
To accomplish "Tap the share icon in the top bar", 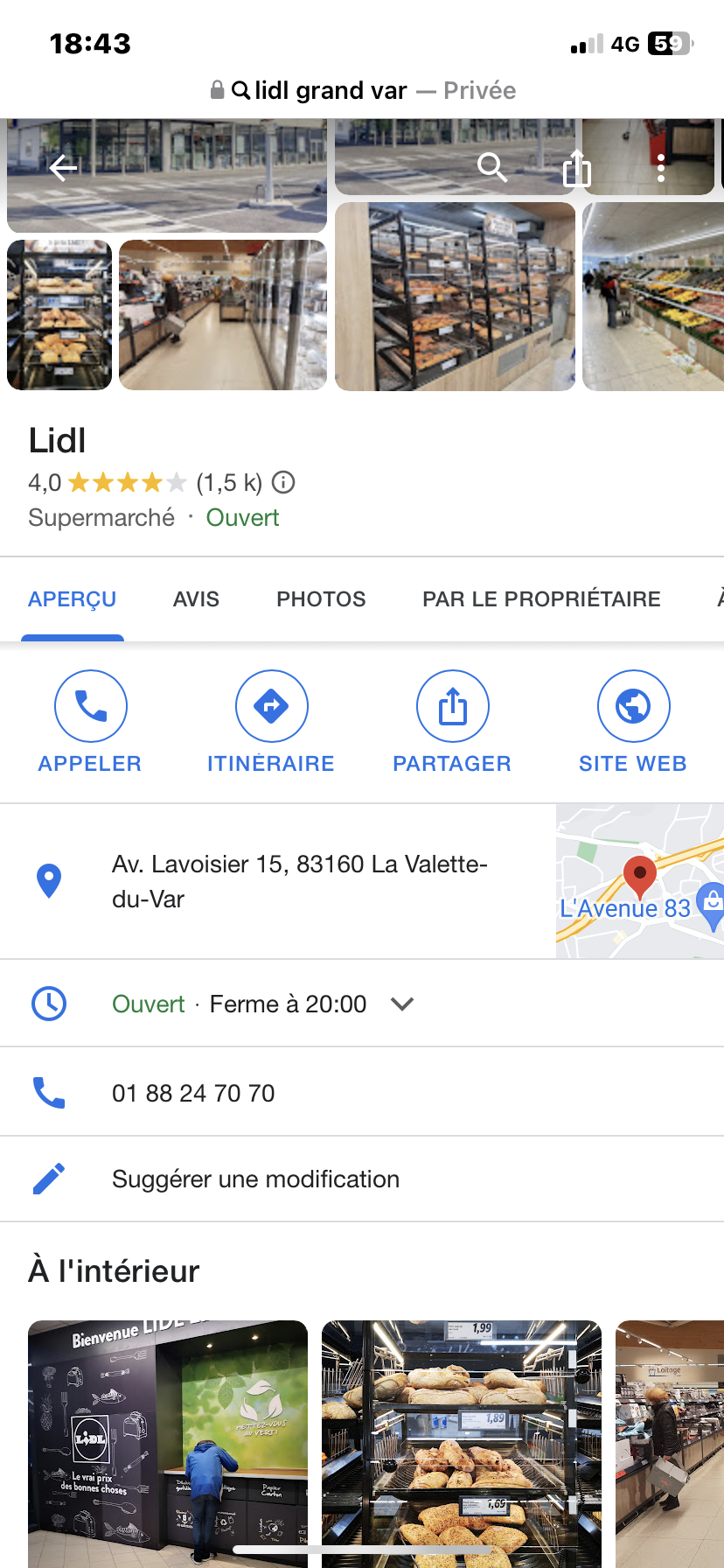I will [x=577, y=167].
